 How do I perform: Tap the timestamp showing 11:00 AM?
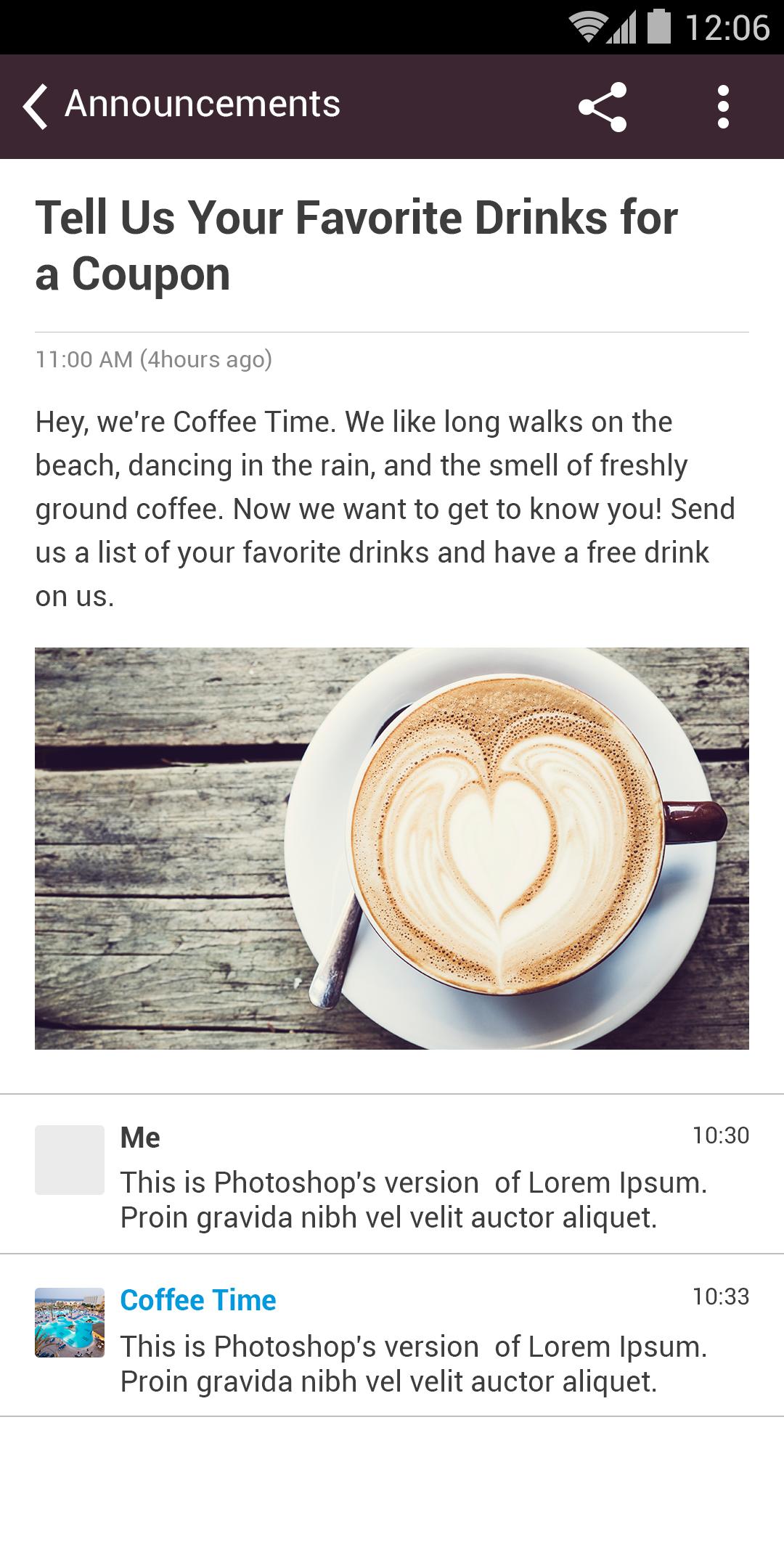[x=154, y=357]
